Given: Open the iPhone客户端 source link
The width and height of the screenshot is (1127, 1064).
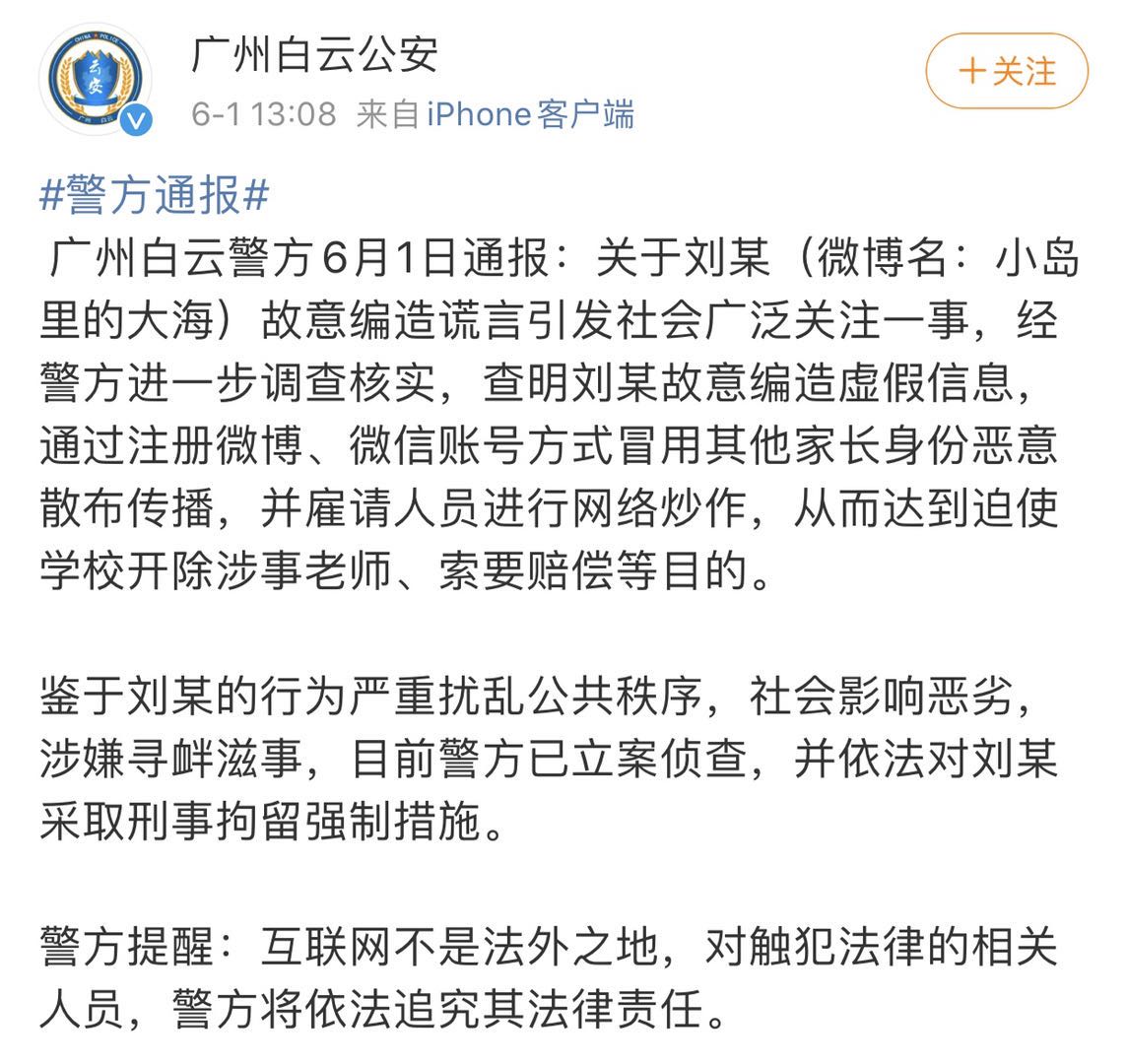Looking at the screenshot, I should (530, 114).
